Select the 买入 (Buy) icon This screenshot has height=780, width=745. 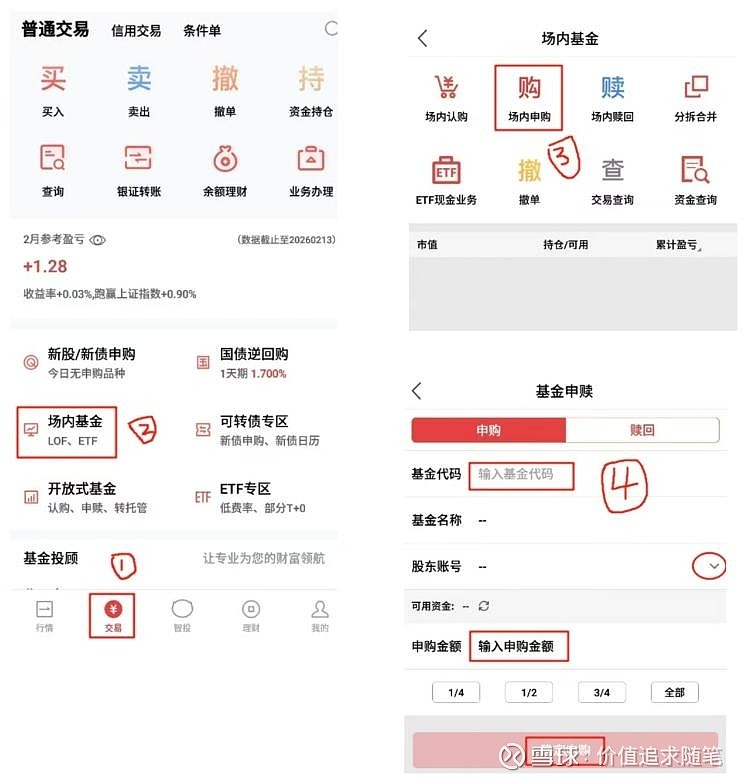[x=52, y=95]
